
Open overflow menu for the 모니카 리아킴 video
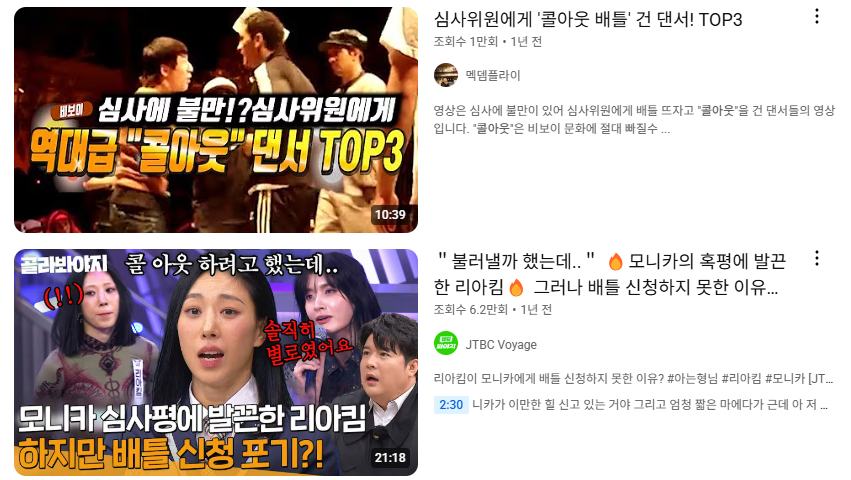pyautogui.click(x=817, y=259)
